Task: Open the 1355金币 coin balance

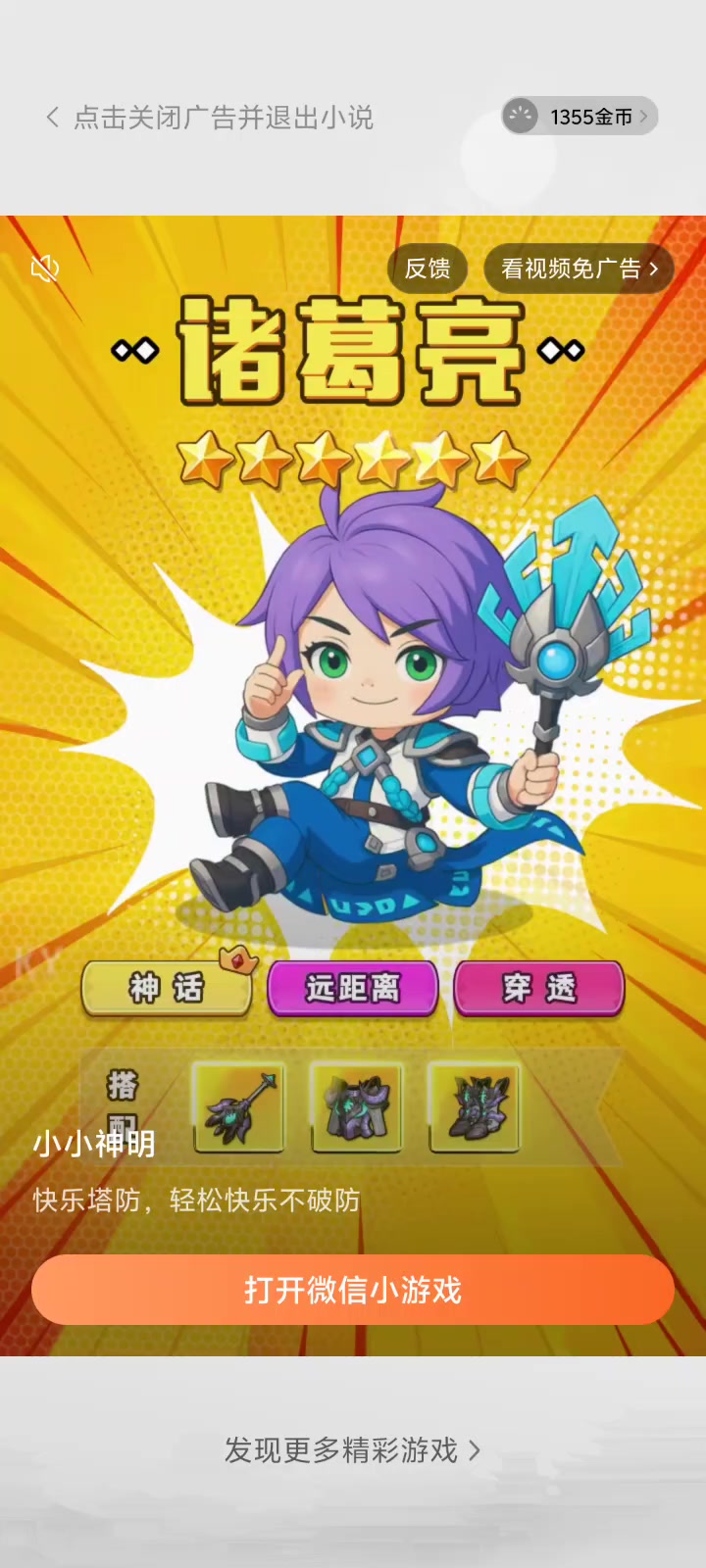Action: [x=580, y=117]
